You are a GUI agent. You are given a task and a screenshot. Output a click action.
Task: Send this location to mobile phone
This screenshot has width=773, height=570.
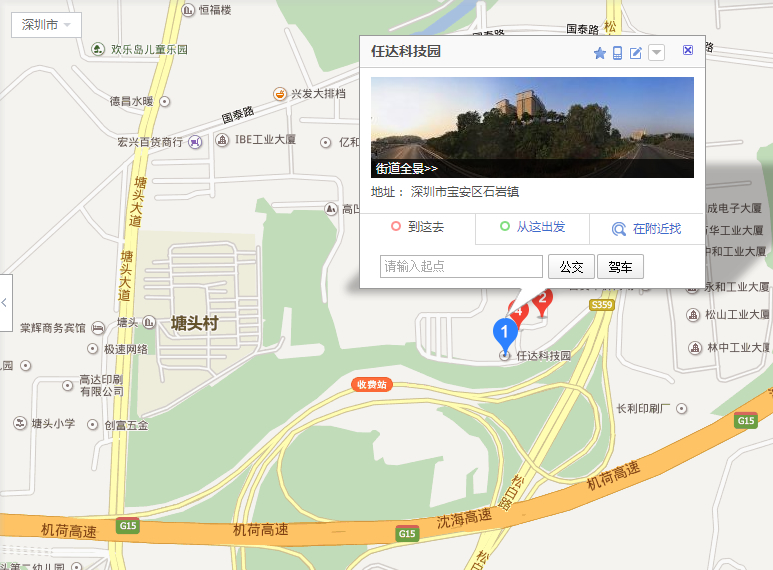pos(618,52)
